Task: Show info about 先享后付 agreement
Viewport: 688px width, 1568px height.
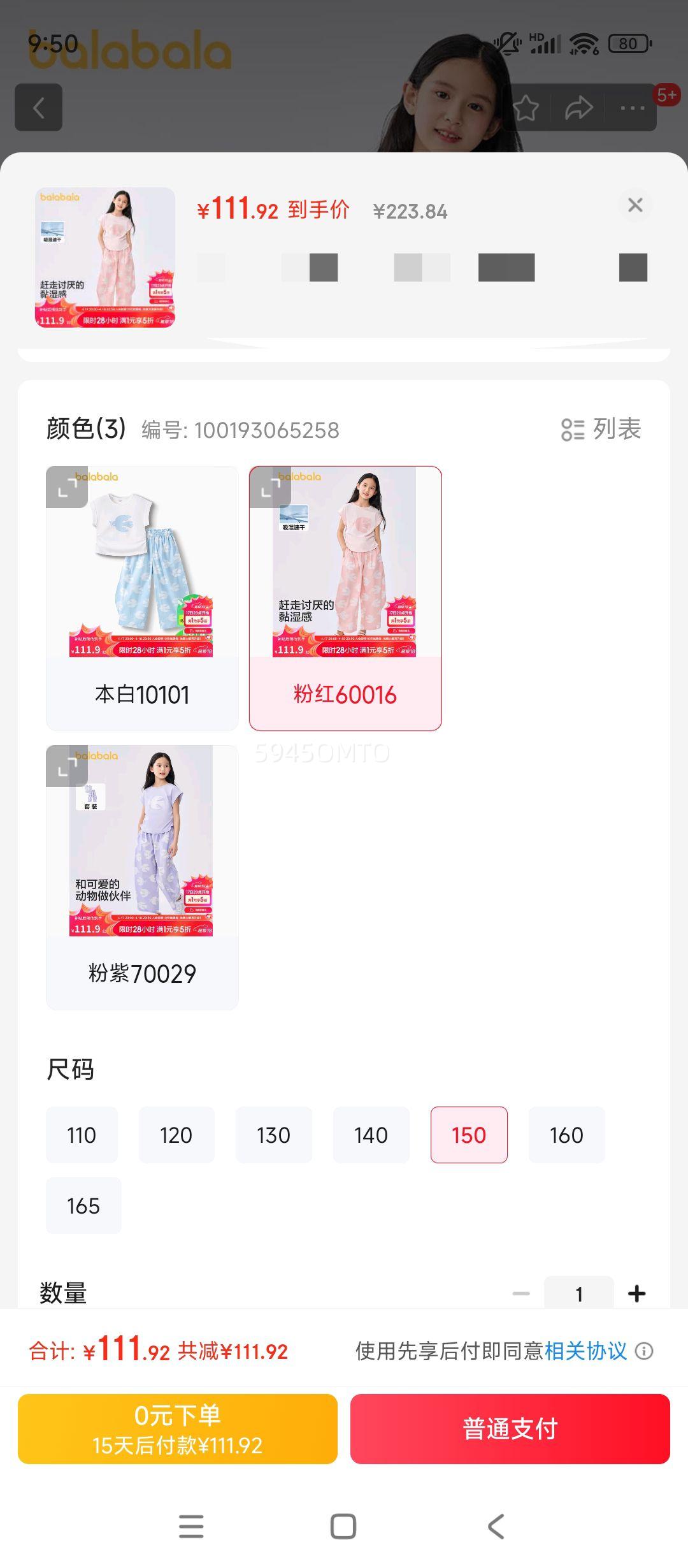Action: tap(645, 1351)
